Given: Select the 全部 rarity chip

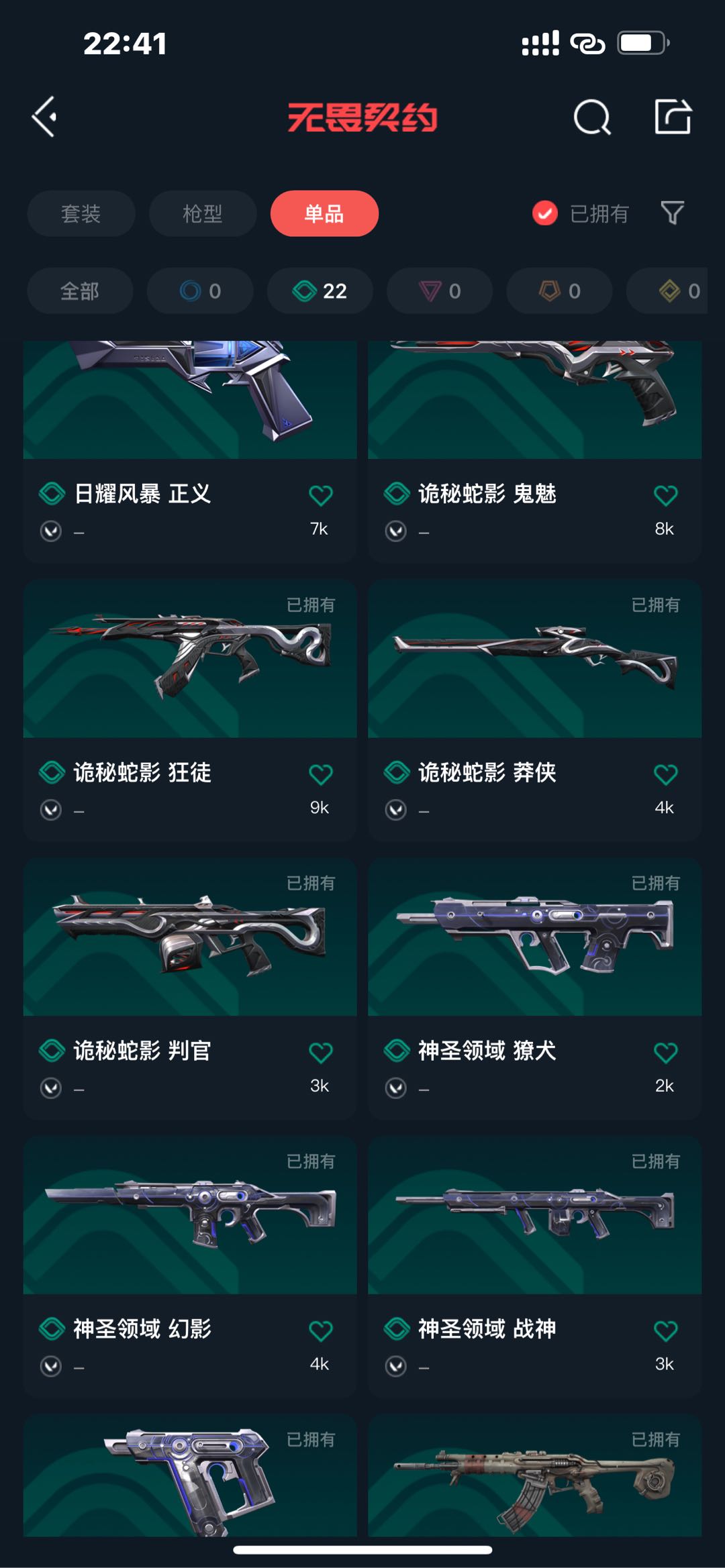Looking at the screenshot, I should tap(80, 291).
